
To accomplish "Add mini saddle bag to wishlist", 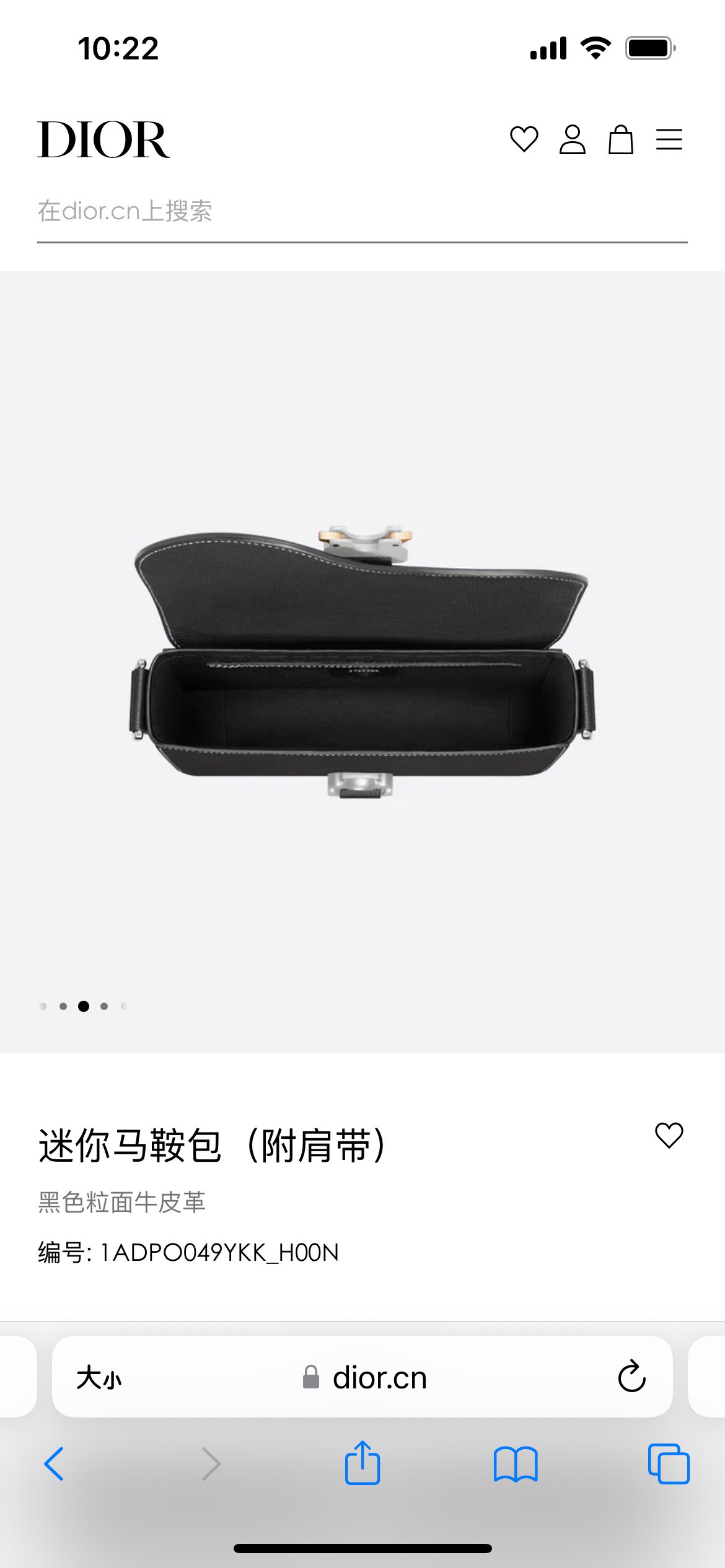I will [x=669, y=1135].
